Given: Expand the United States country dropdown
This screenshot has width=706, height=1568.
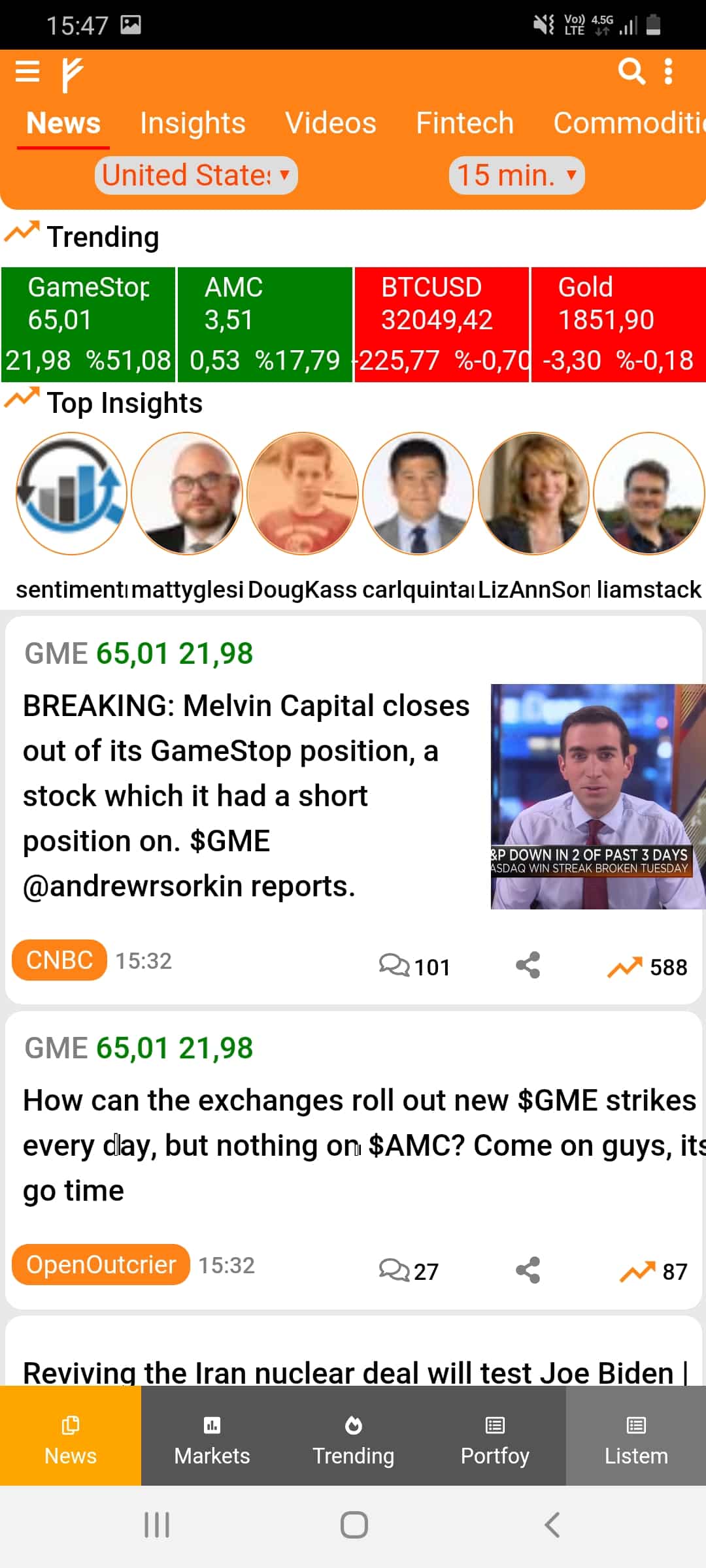Looking at the screenshot, I should tap(196, 175).
